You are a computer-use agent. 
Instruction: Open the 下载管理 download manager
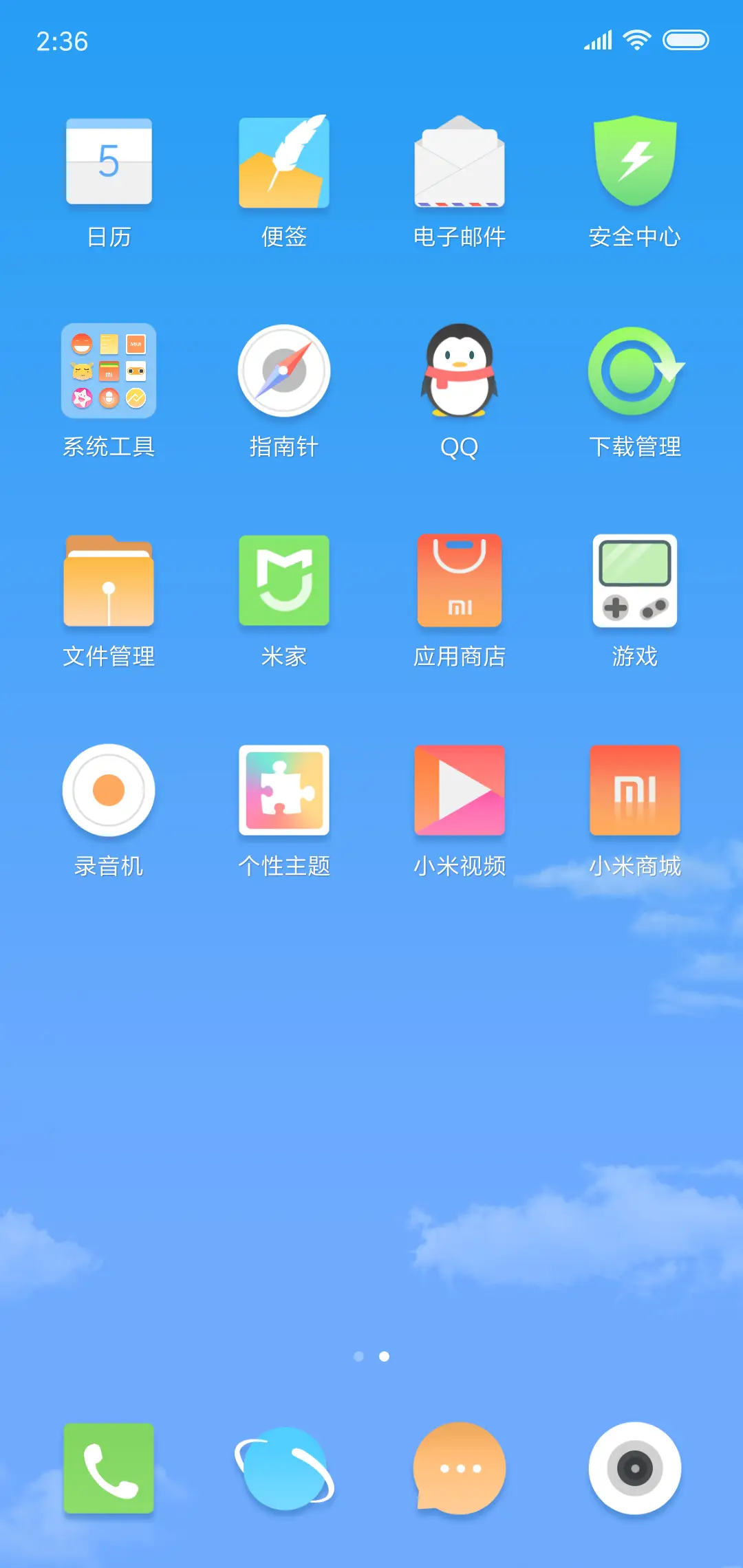[x=634, y=371]
